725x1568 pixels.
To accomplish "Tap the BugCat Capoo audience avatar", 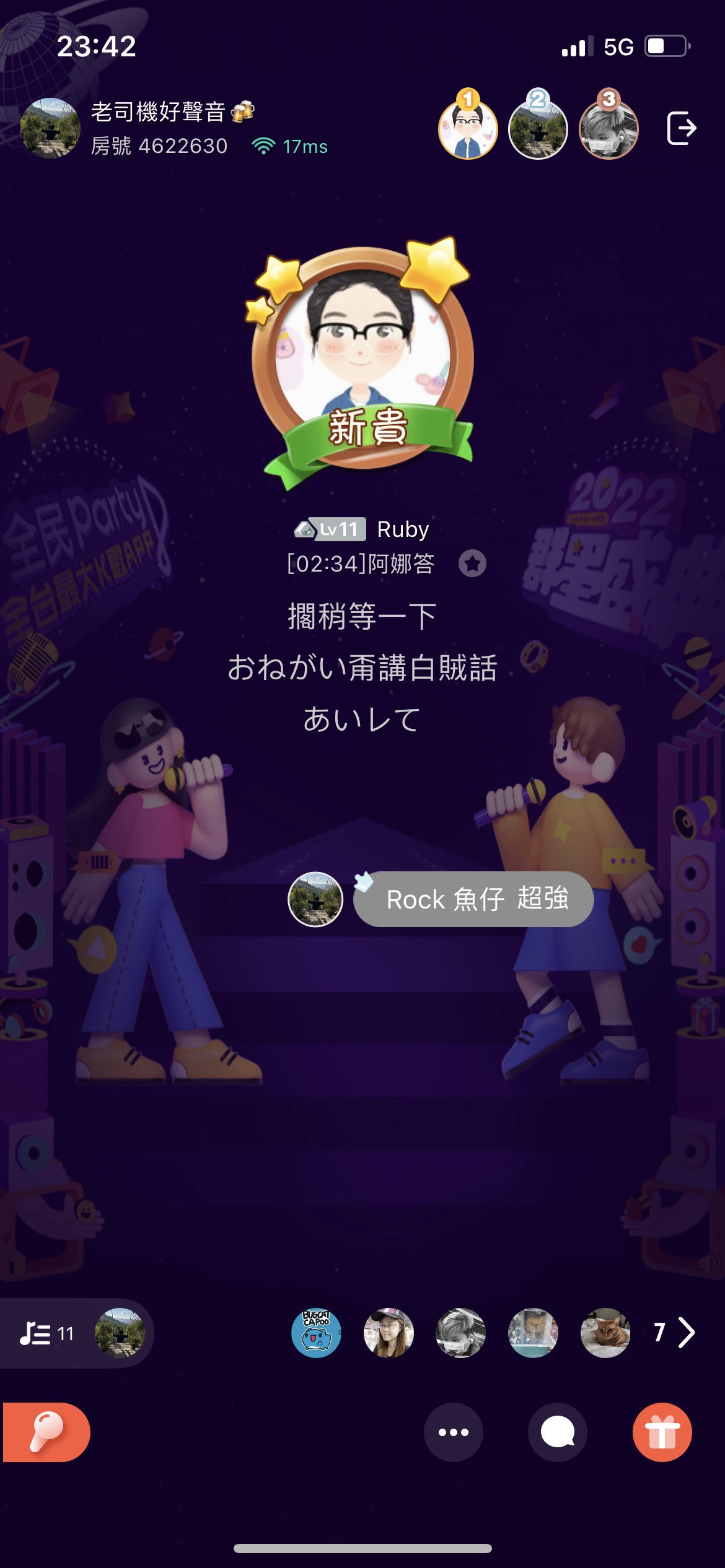I will (x=316, y=1333).
